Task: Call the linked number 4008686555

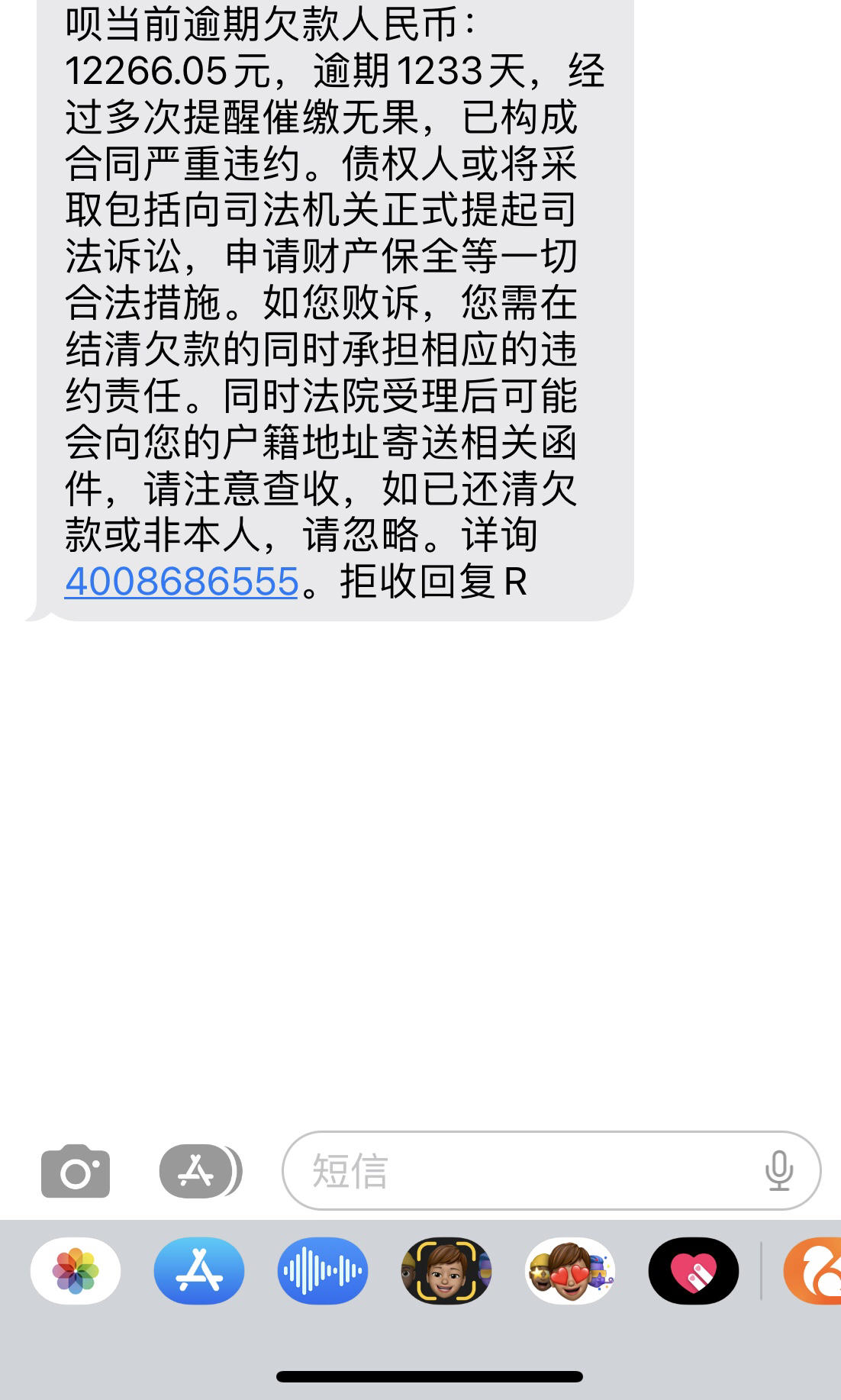Action: [x=182, y=582]
